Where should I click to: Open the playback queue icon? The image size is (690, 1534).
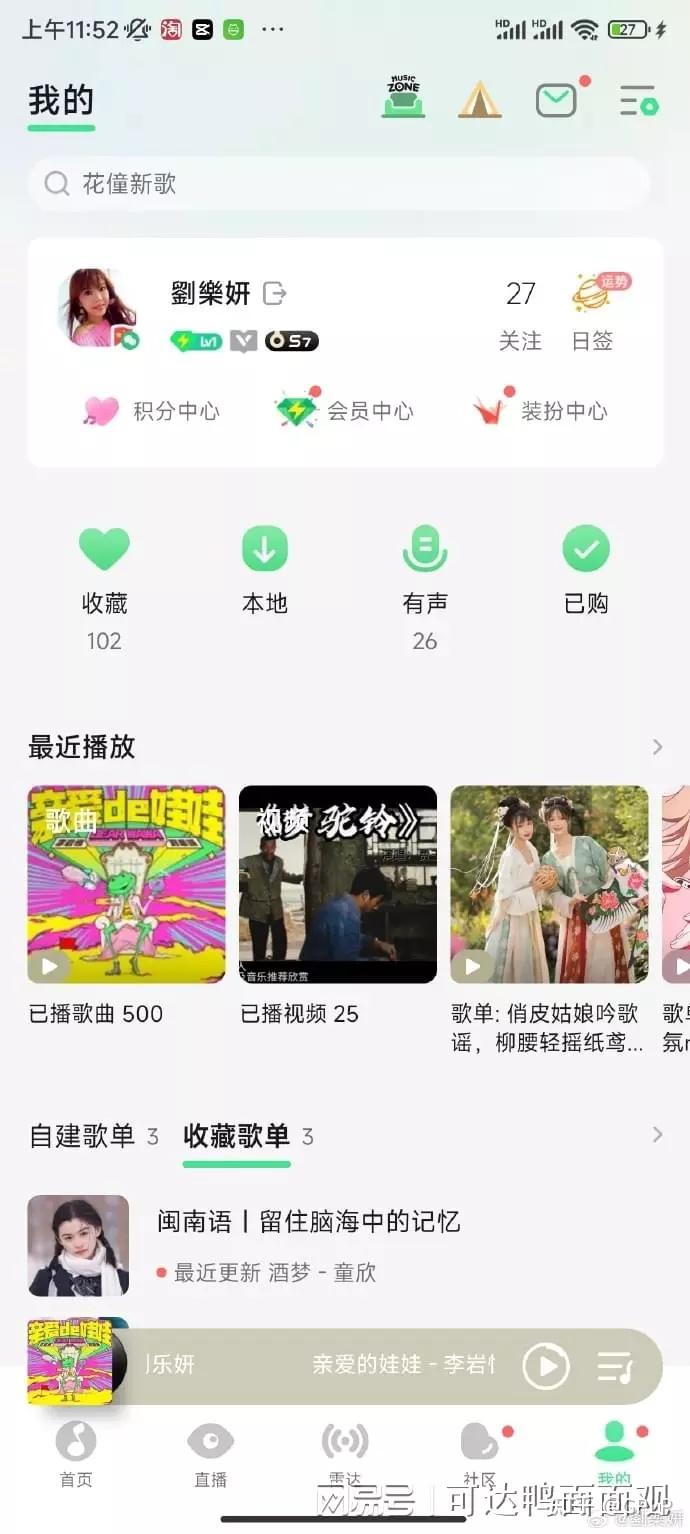click(615, 1366)
